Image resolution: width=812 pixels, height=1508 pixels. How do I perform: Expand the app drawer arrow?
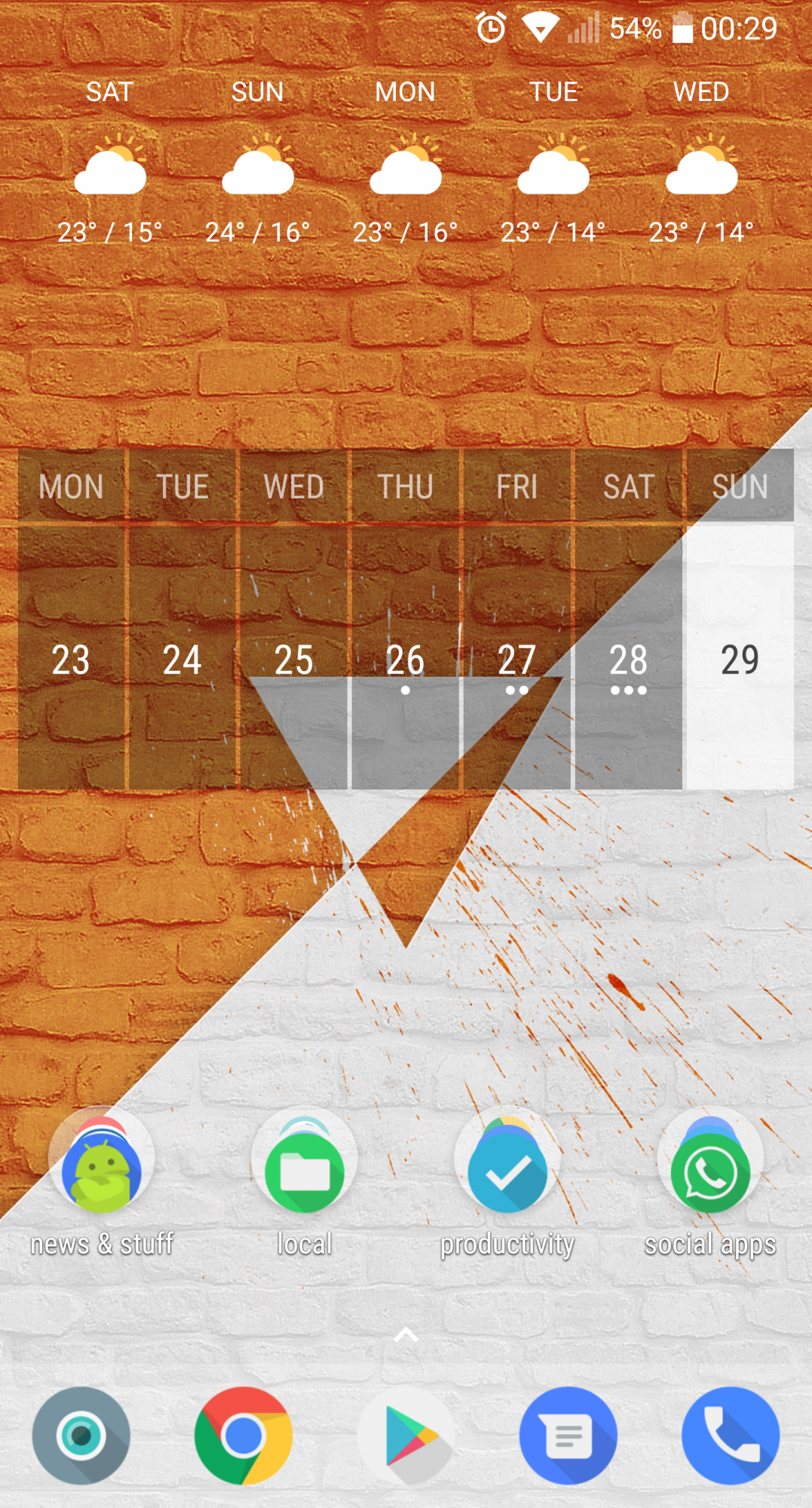pos(406,1335)
